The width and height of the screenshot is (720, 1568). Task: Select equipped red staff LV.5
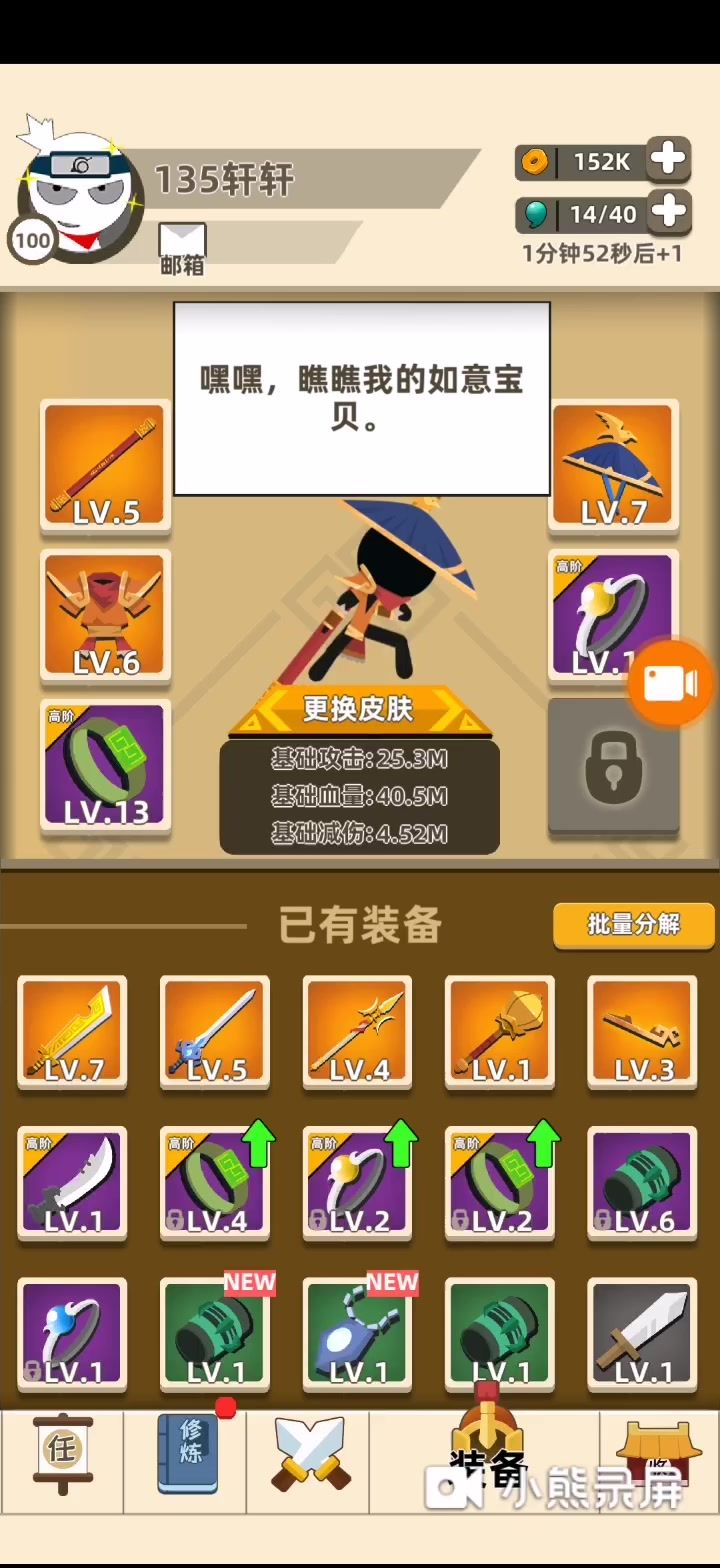coord(105,465)
